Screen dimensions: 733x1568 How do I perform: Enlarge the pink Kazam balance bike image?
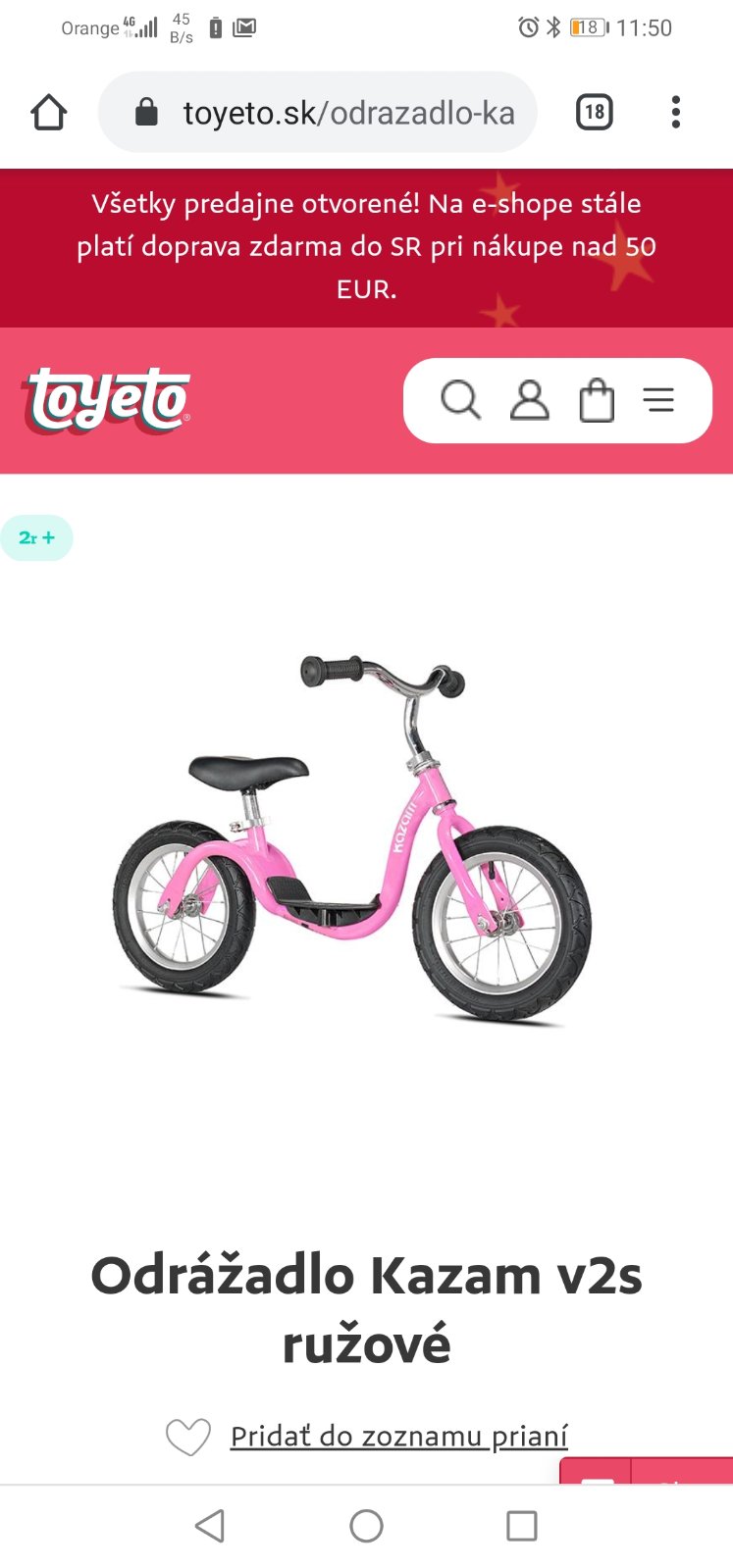353,843
